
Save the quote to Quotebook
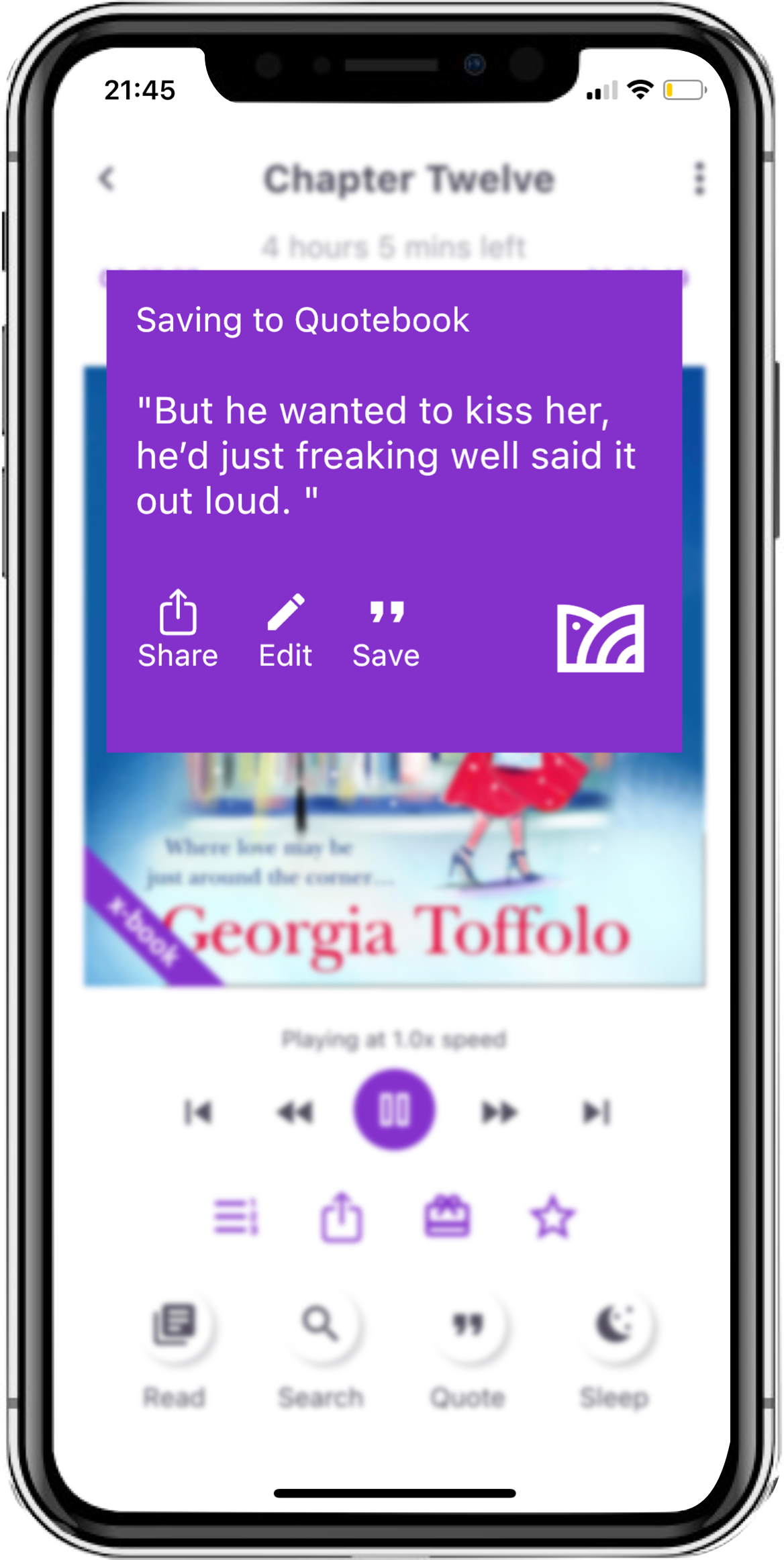coord(386,629)
